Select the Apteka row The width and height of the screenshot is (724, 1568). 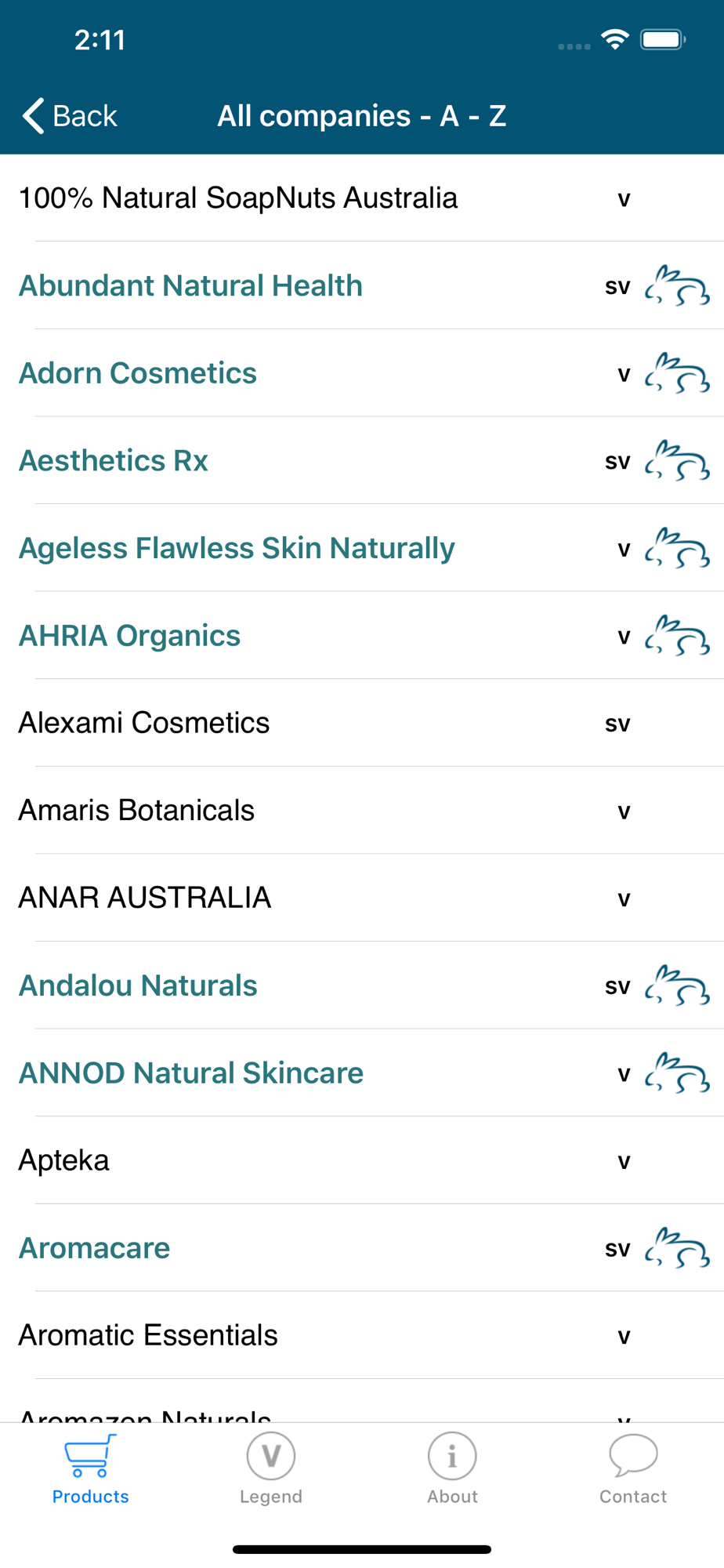coord(362,1160)
